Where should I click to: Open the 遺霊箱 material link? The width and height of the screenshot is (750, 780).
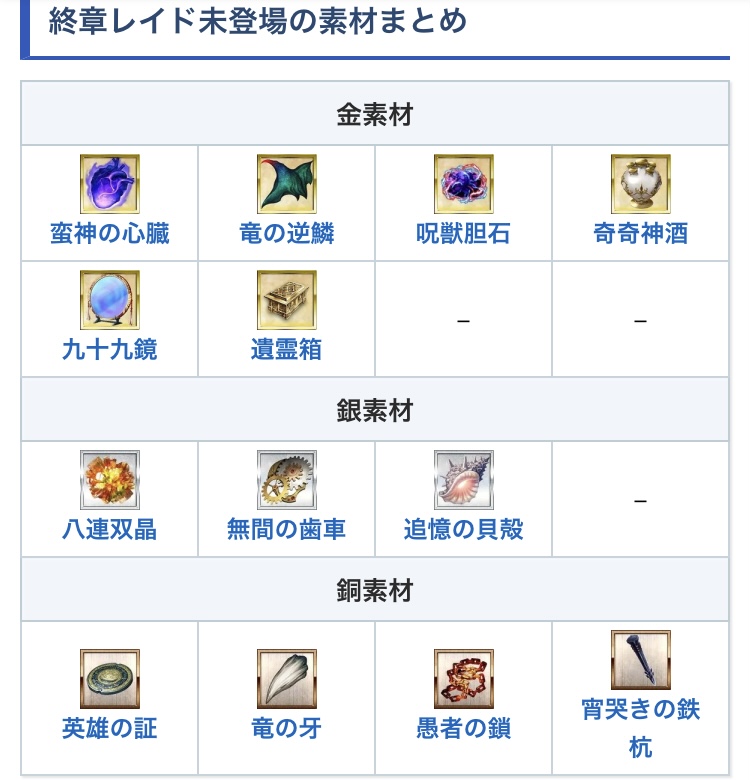(286, 349)
